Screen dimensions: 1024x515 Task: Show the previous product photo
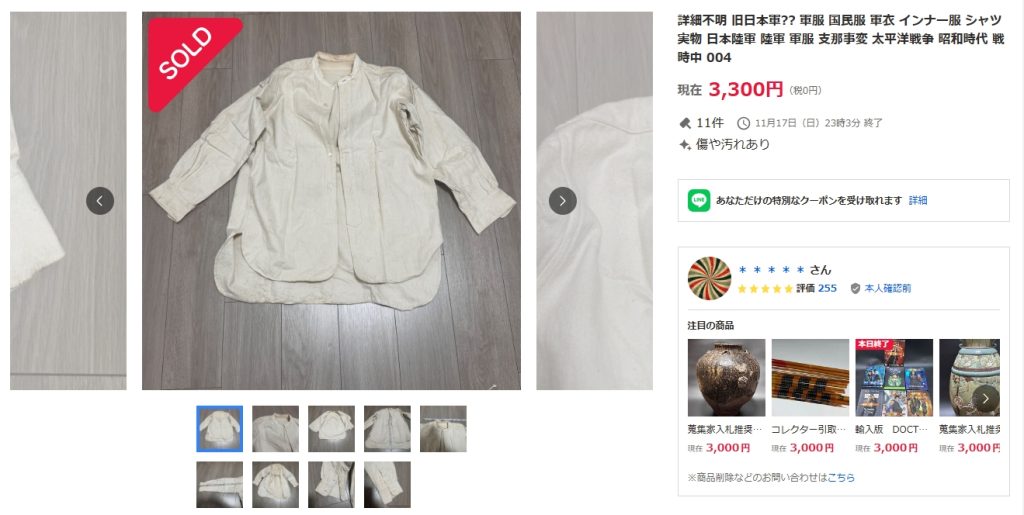click(100, 201)
